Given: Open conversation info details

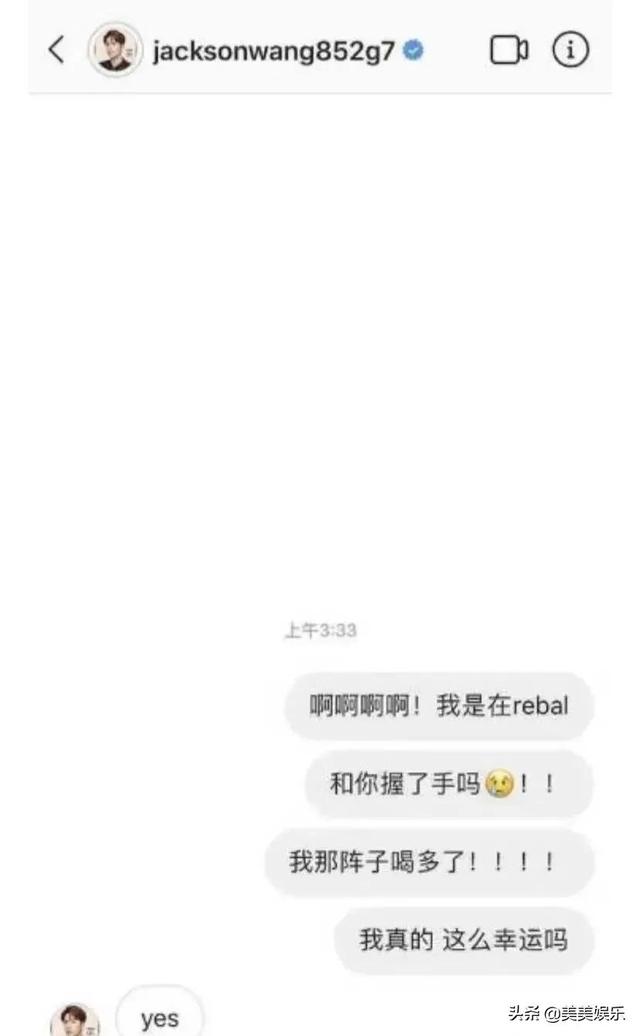Looking at the screenshot, I should (571, 49).
